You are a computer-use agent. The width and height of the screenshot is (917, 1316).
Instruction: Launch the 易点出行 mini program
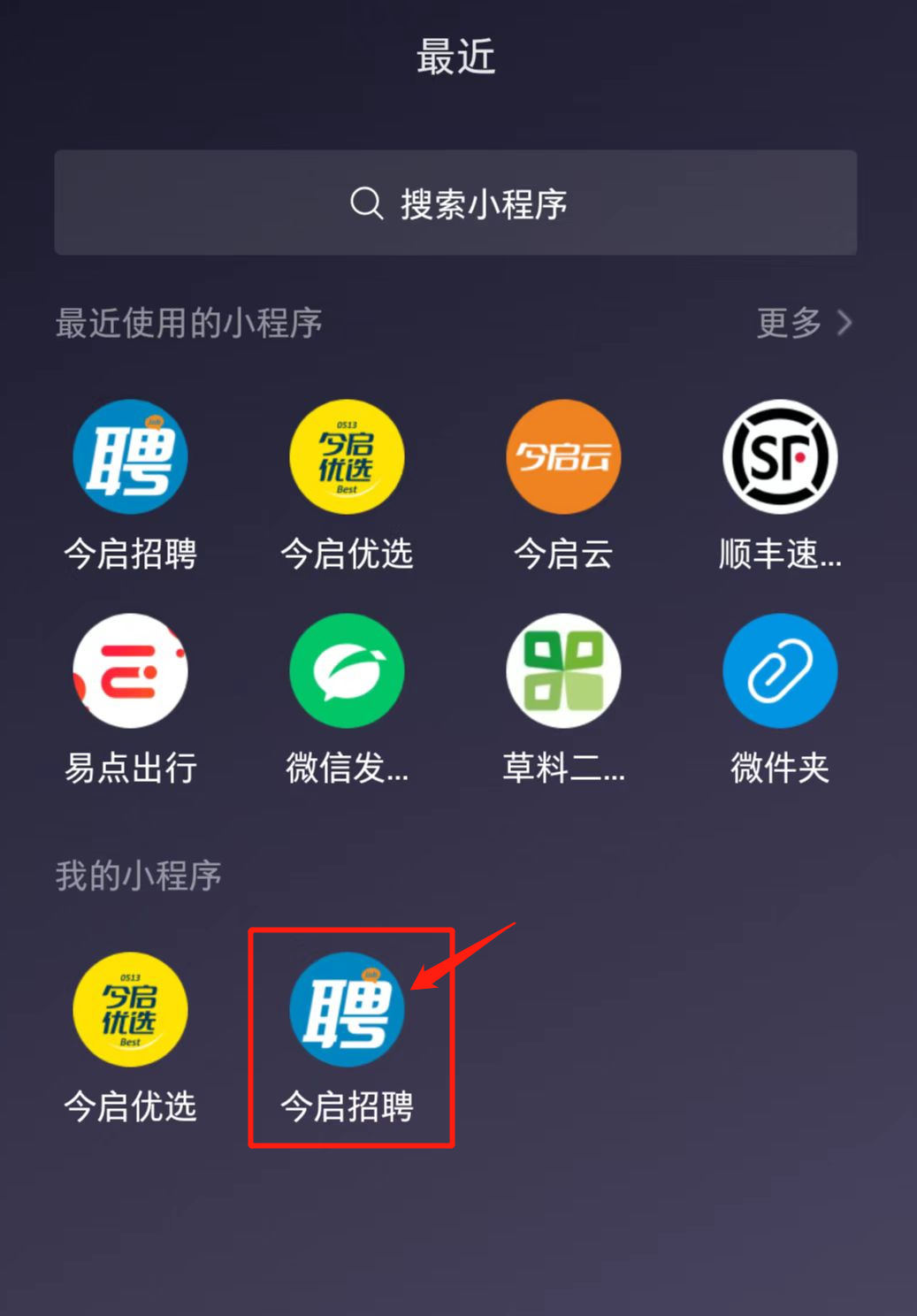[x=130, y=671]
